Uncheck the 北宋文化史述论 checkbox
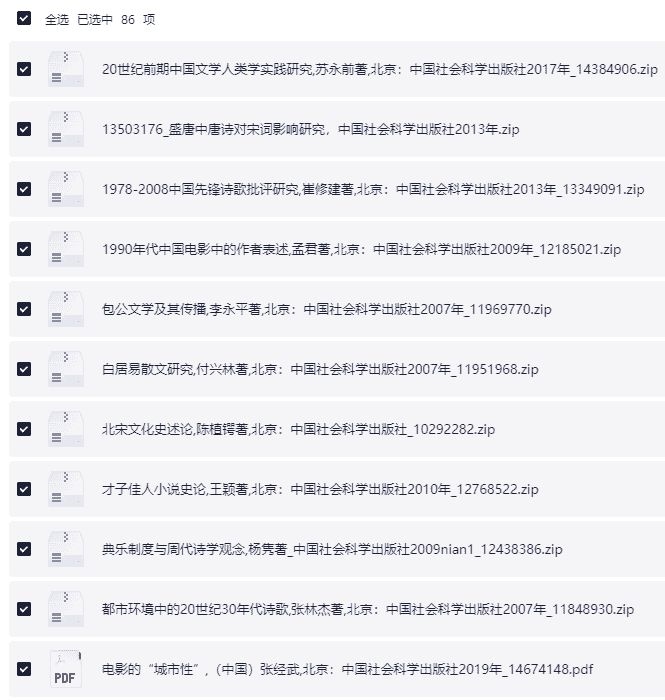The image size is (665, 700). tap(24, 429)
